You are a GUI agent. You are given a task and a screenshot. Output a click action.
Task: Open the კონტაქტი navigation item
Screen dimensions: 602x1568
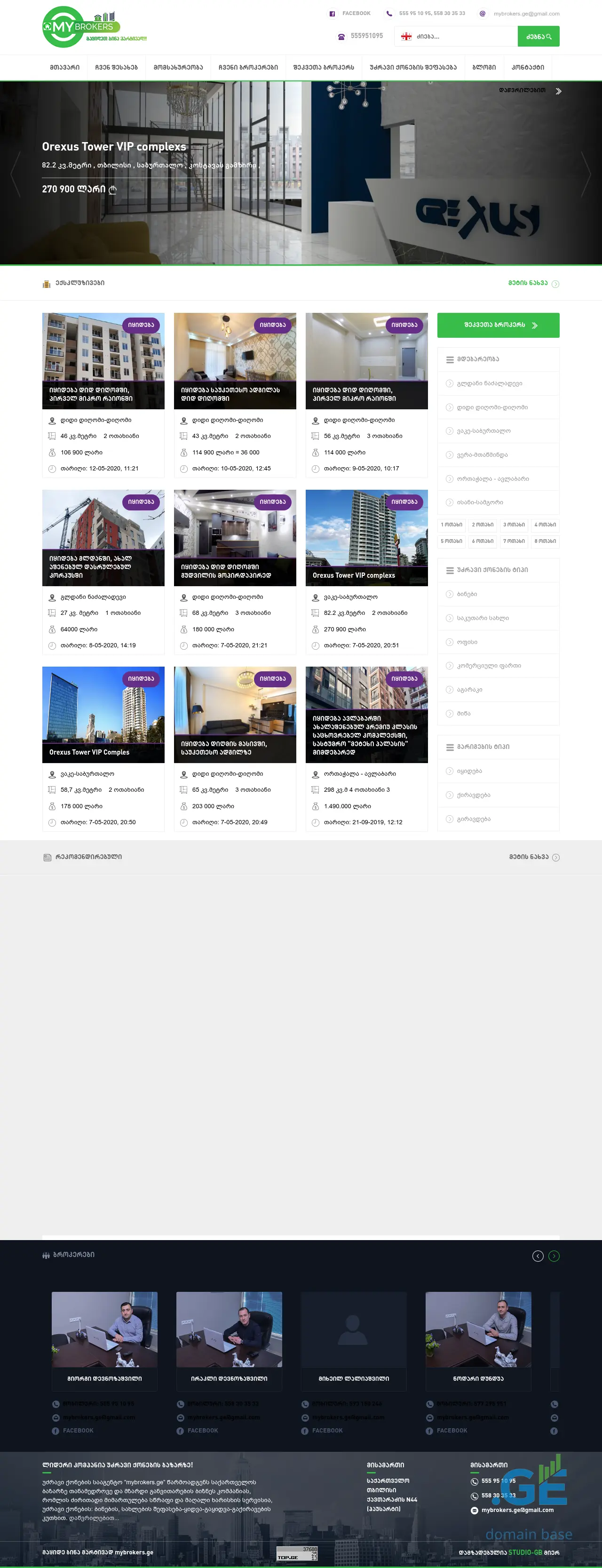528,68
